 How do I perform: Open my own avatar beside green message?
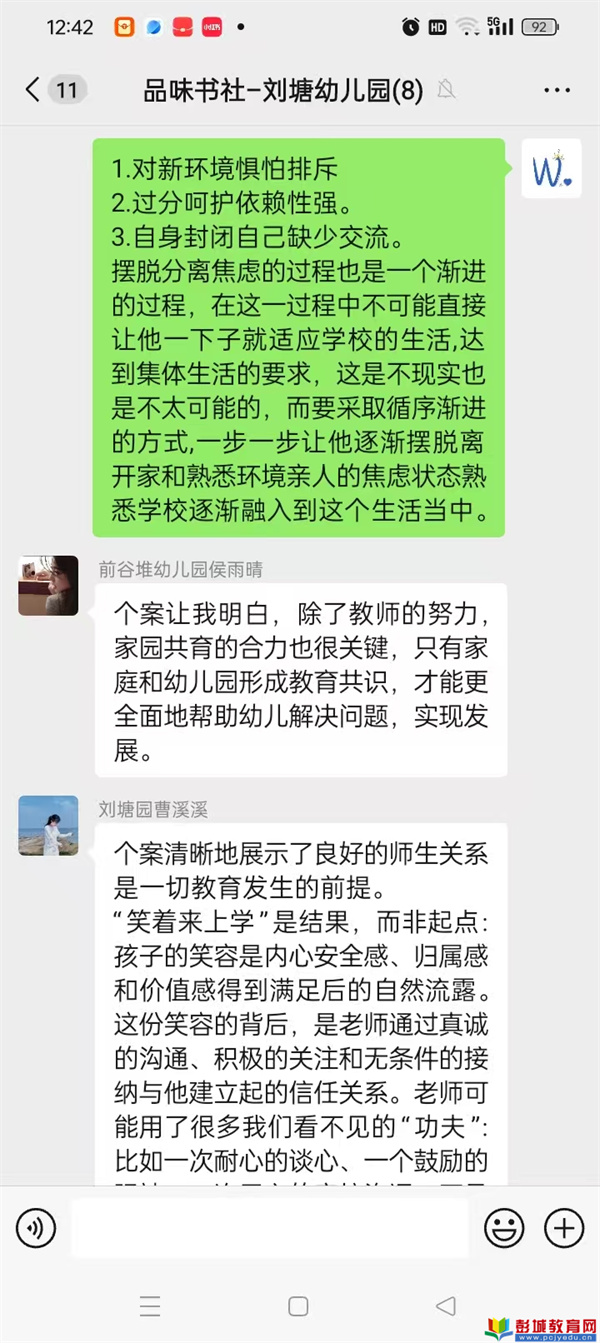click(x=551, y=168)
